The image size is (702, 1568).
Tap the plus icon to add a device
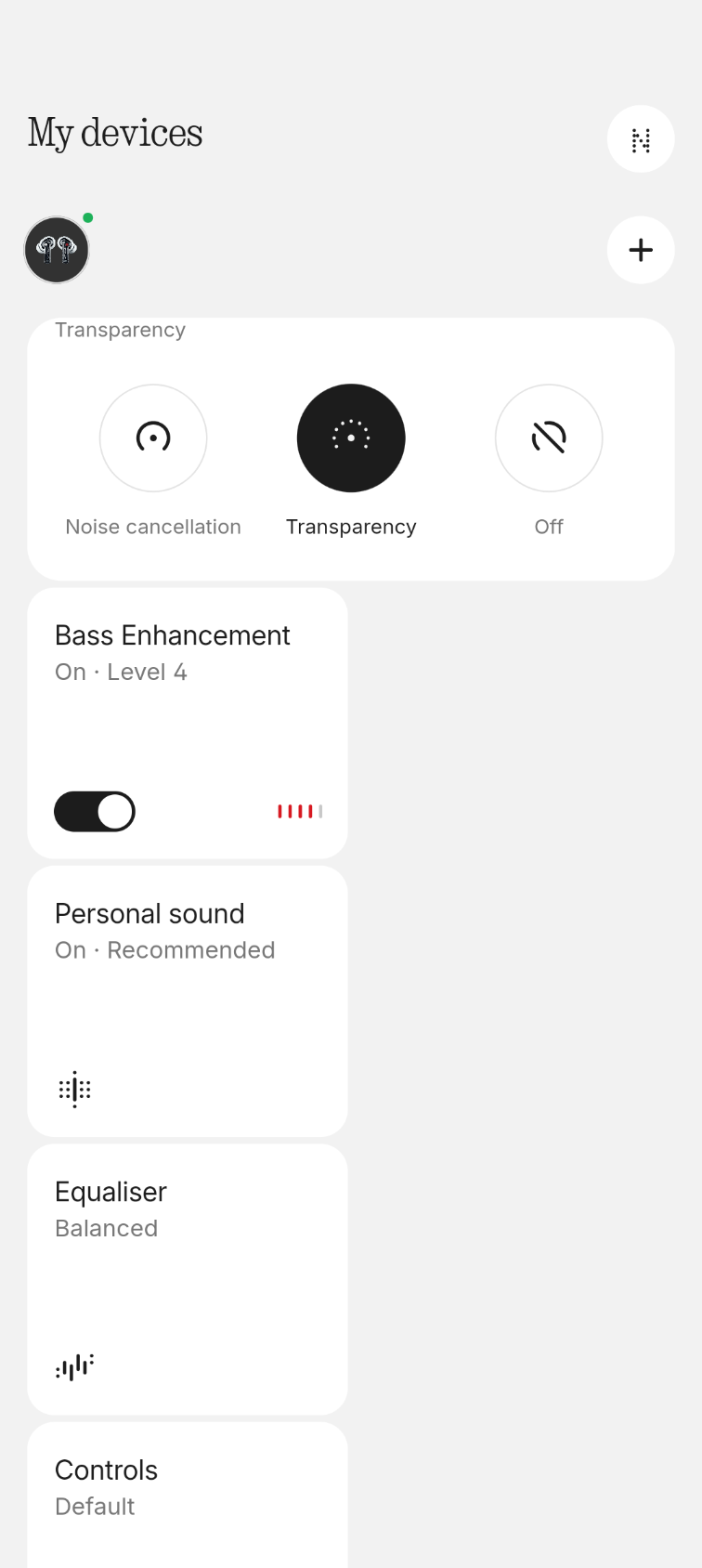[641, 249]
